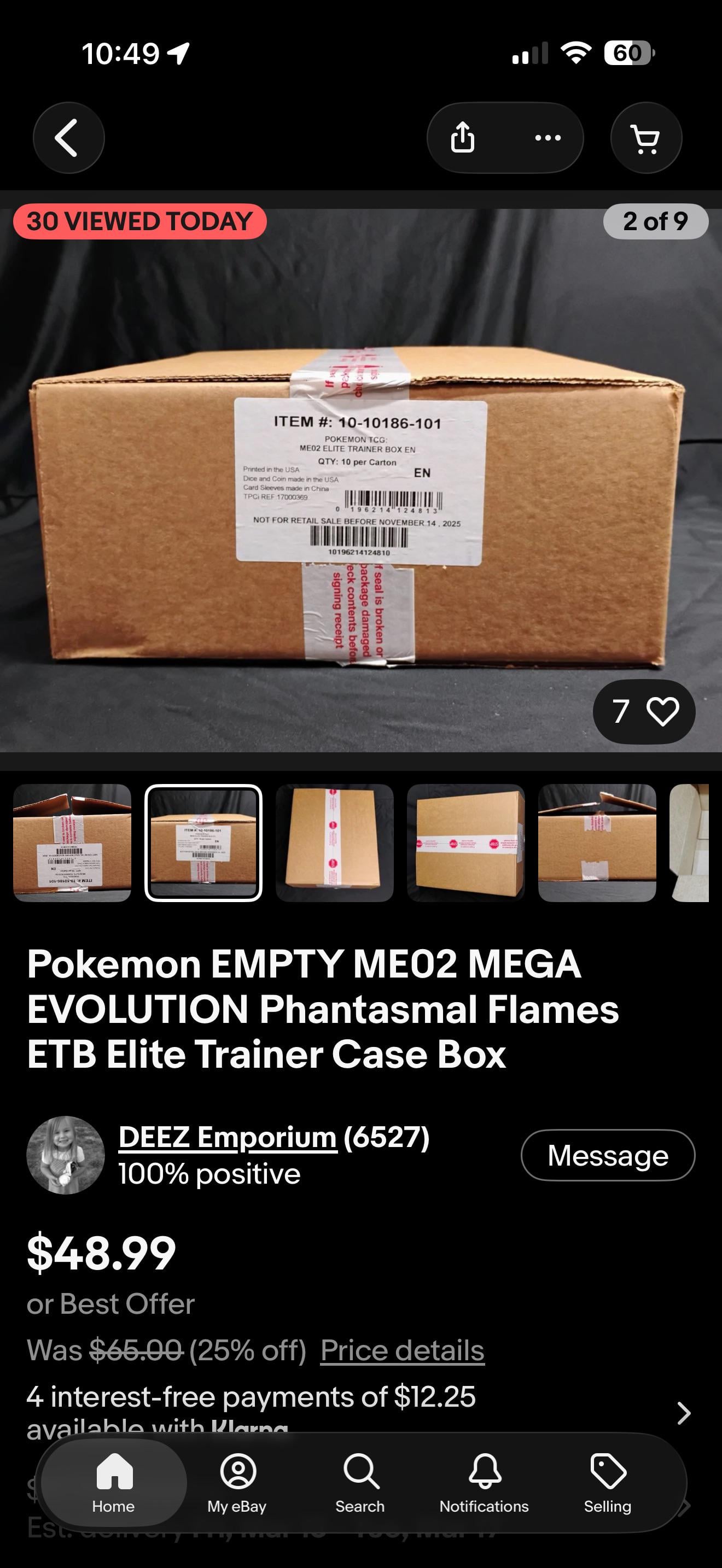Show the fourth thumbnail with horizontal tape
This screenshot has width=722, height=1568.
[465, 843]
